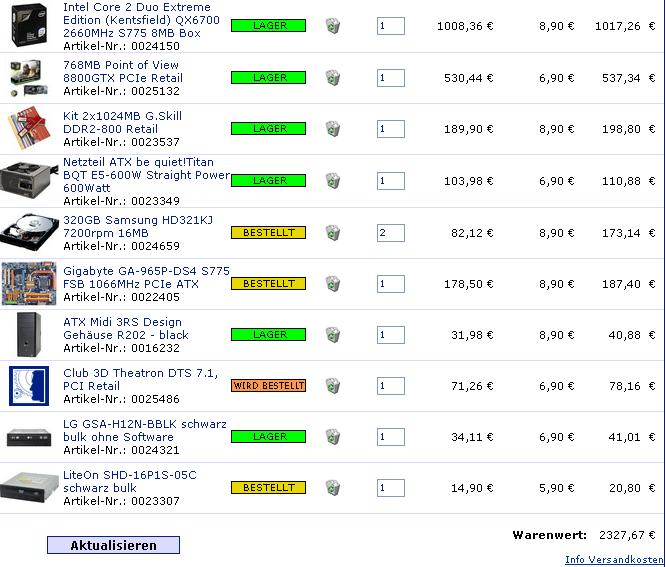Tap the Aktualisieren button
Image resolution: width=666 pixels, height=567 pixels.
pyautogui.click(x=113, y=545)
